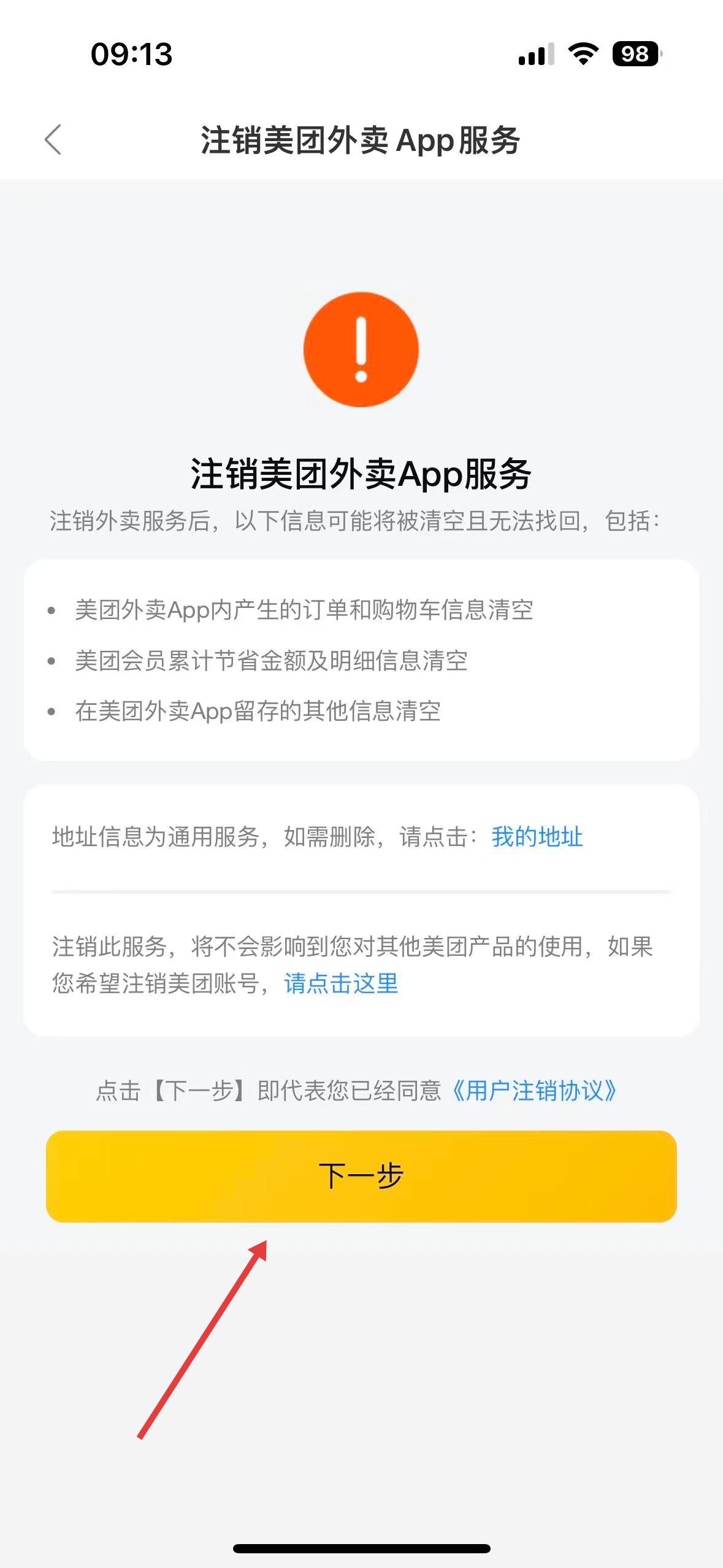The width and height of the screenshot is (723, 1568).
Task: Tap the yellow 下一步 button
Action: pyautogui.click(x=361, y=1176)
